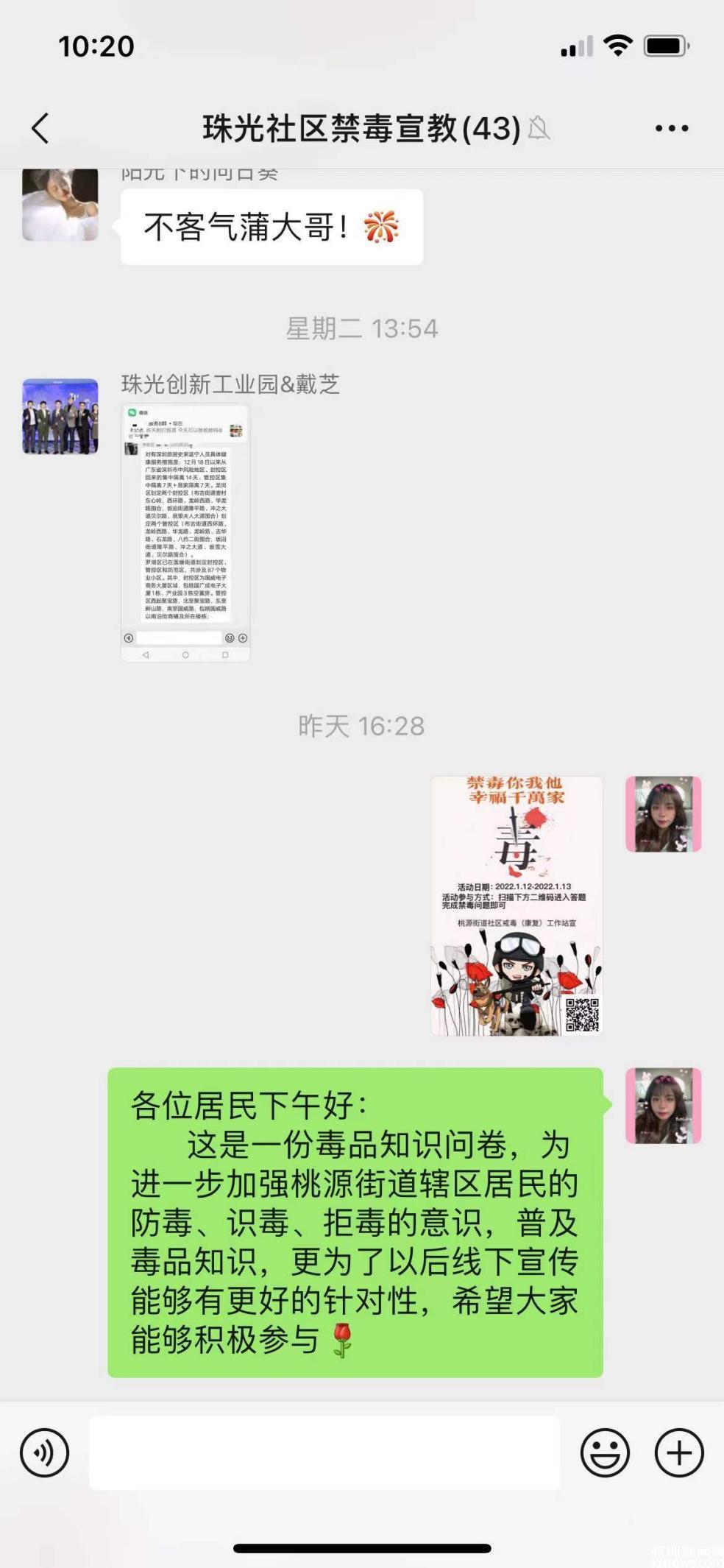Open the emoji sticker panel
Screen dimensions: 724x1568
(x=605, y=1452)
